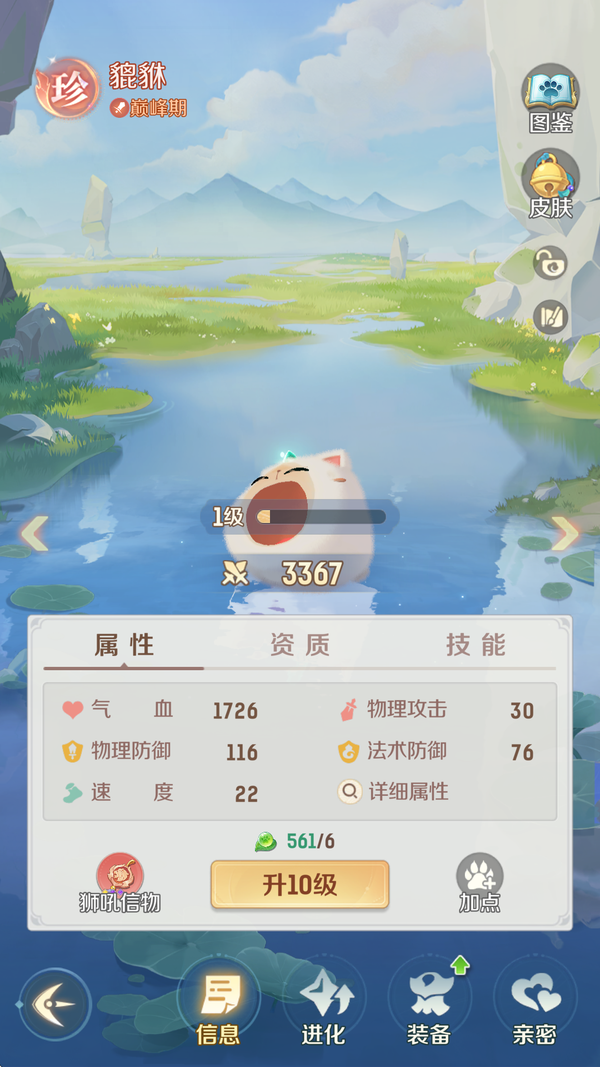Screen dimensions: 600x1067
Task: Tap the 升10级 level-up button
Action: tap(299, 884)
